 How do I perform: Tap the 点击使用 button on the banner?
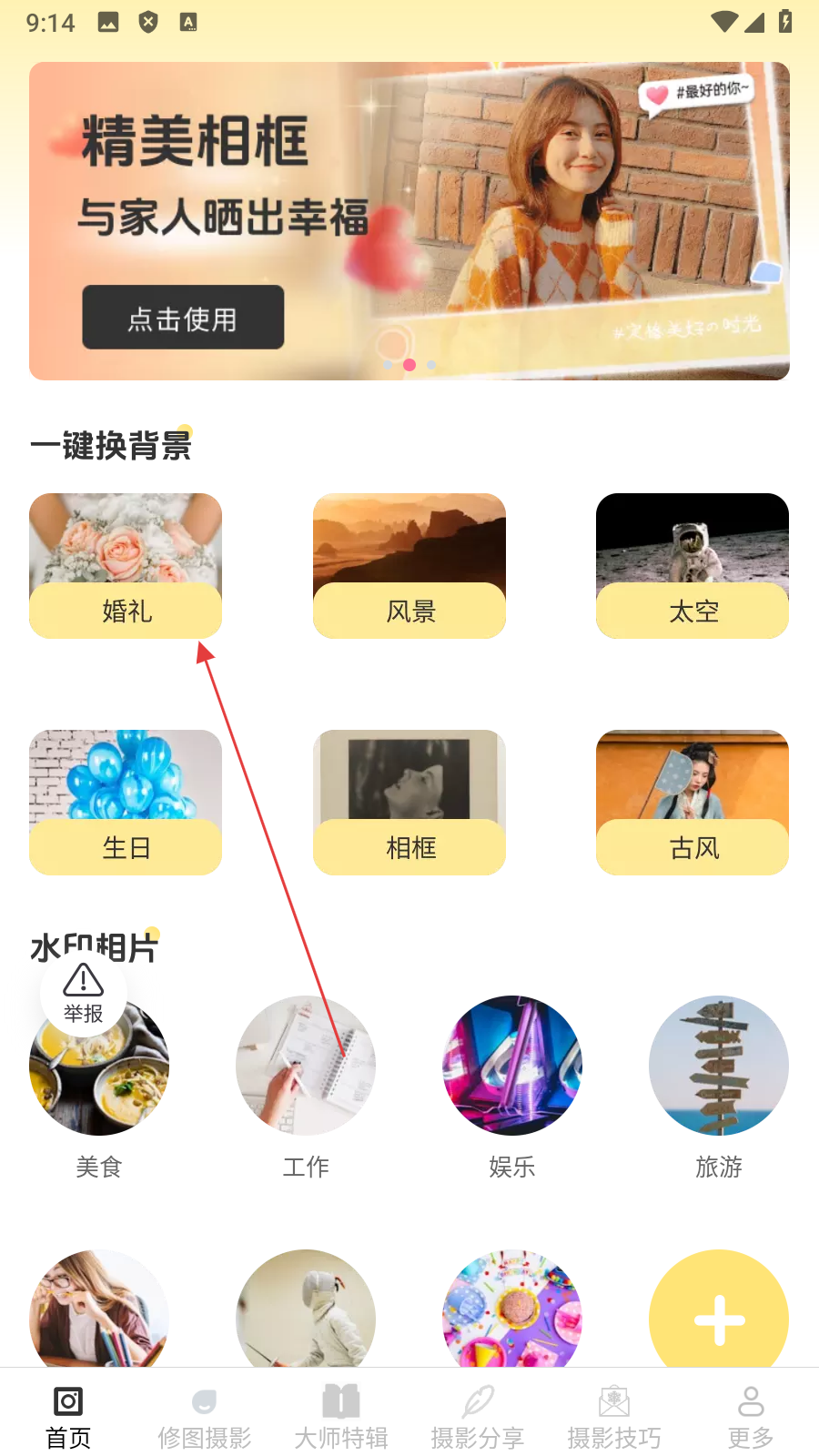click(x=183, y=318)
